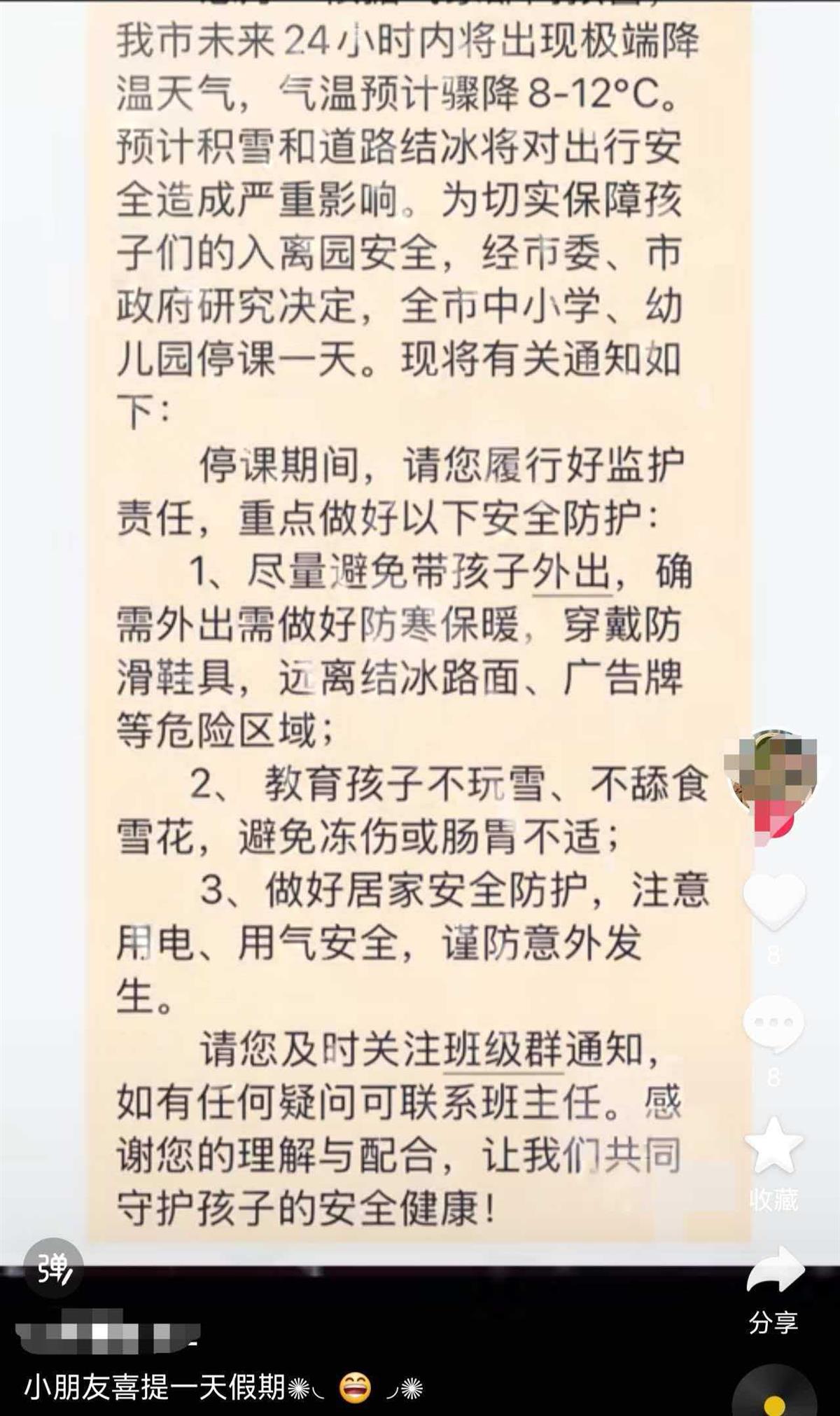
Task: Add this video to favorites (收藏)
Action: coord(773,1146)
